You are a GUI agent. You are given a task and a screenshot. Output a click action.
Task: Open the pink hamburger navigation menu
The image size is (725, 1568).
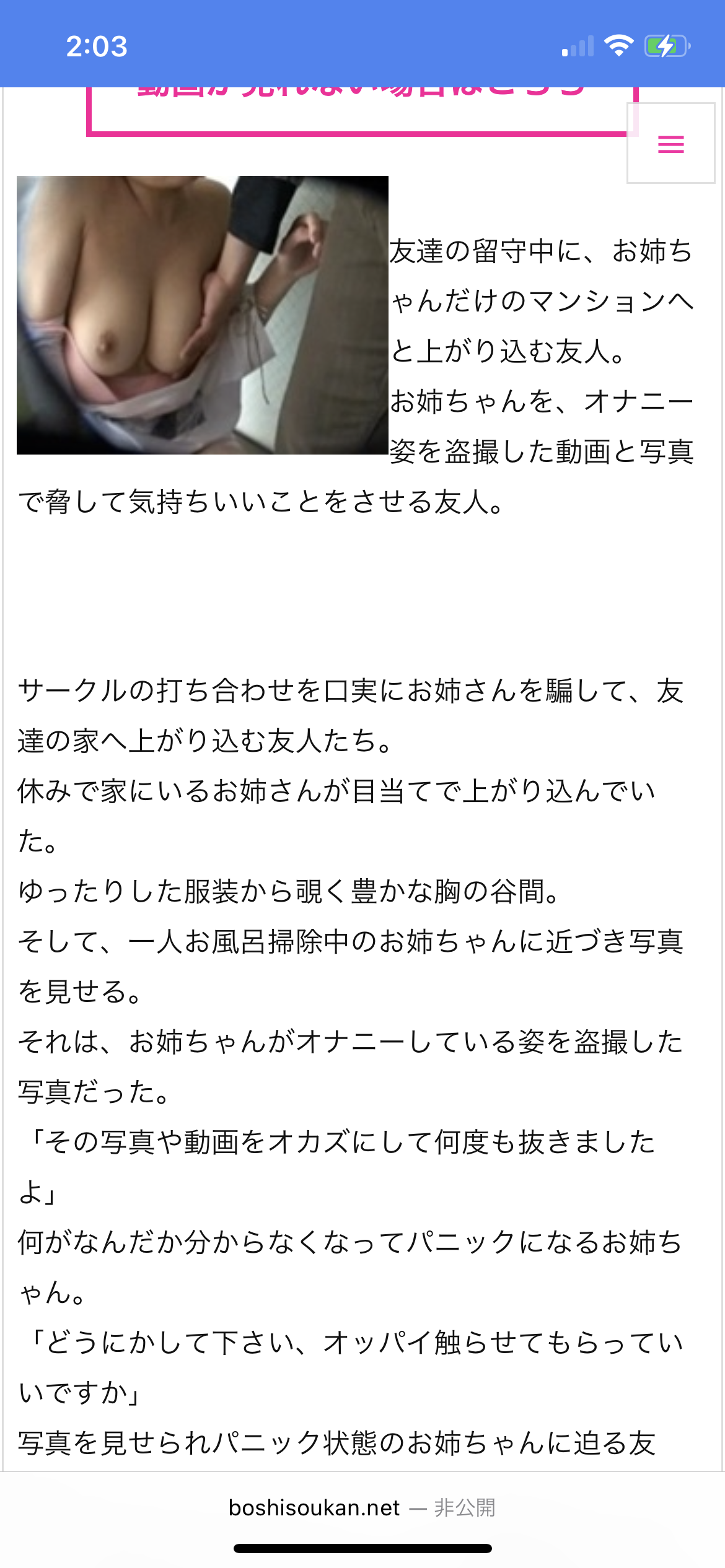pyautogui.click(x=671, y=144)
